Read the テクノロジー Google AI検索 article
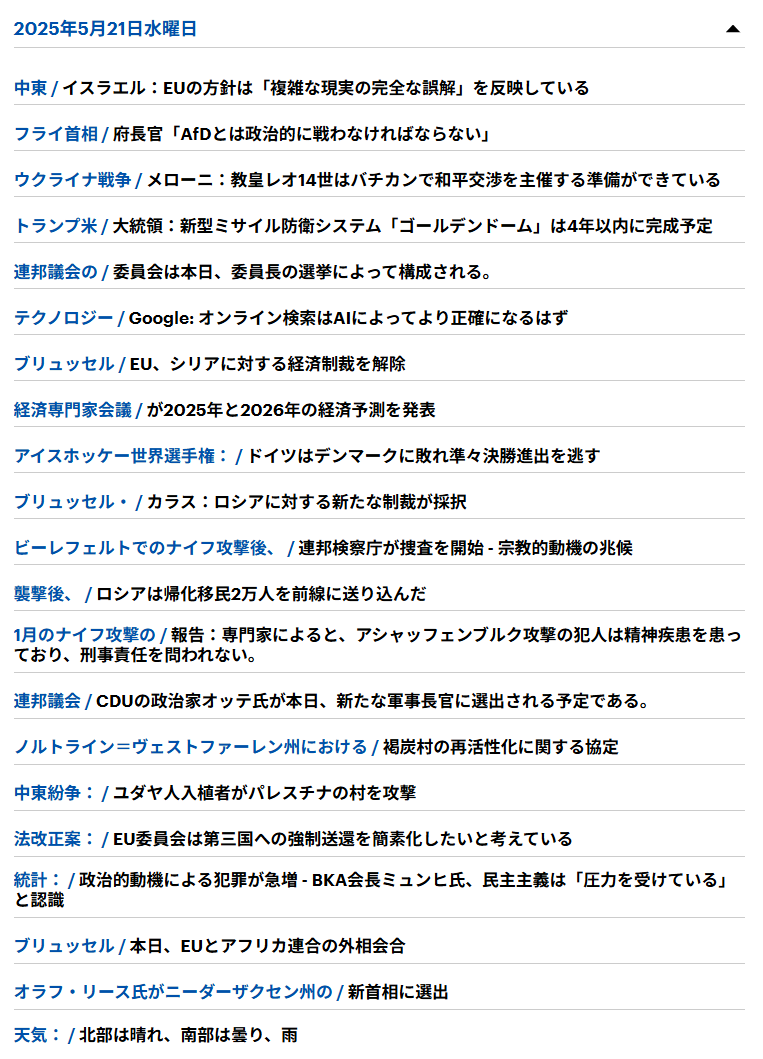The image size is (763, 1059). click(290, 317)
